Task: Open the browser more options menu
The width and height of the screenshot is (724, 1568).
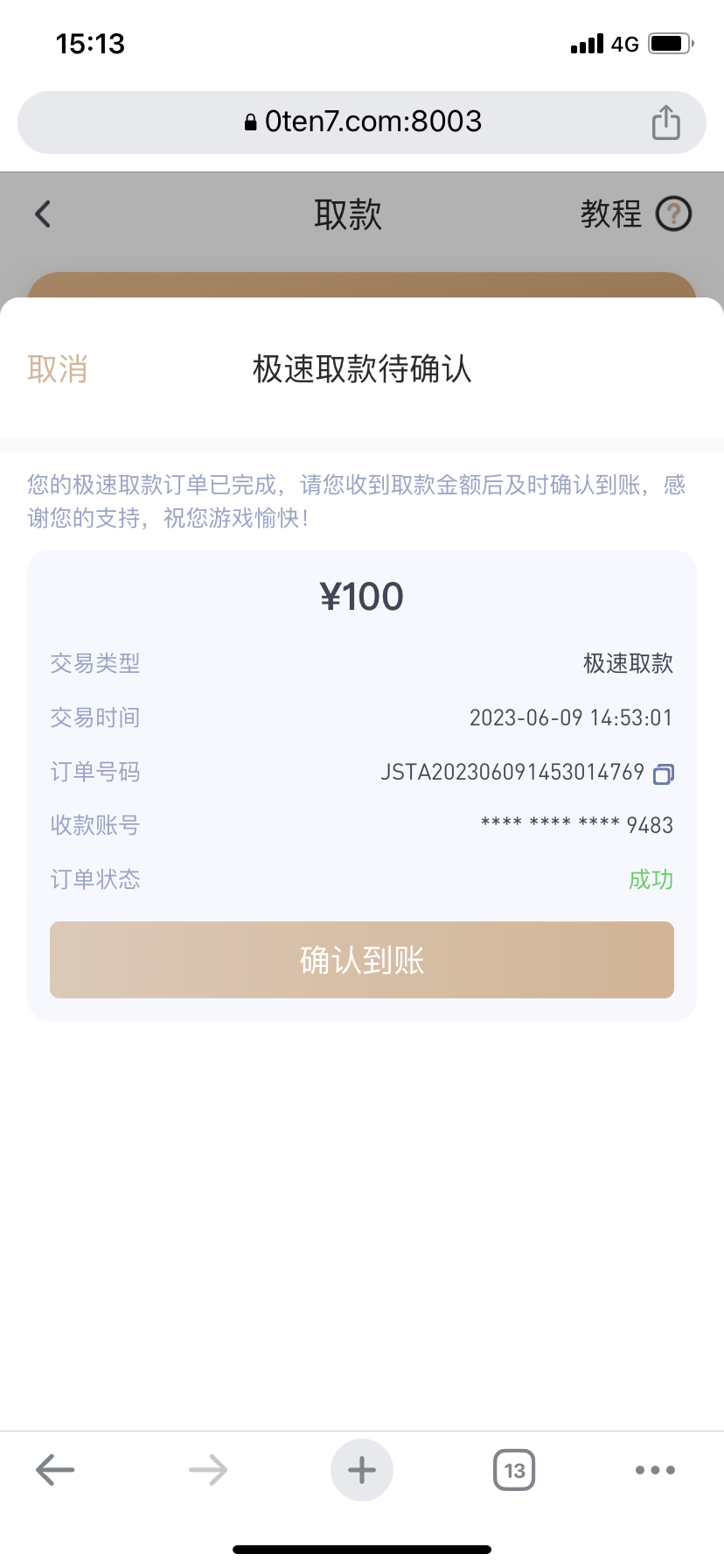Action: (655, 1470)
